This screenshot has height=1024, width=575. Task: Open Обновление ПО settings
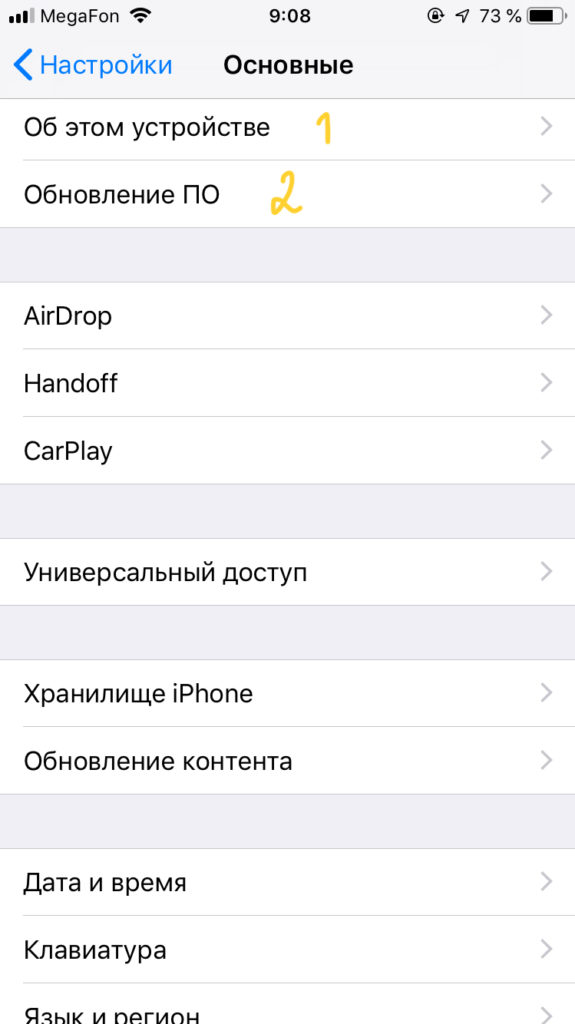[288, 194]
